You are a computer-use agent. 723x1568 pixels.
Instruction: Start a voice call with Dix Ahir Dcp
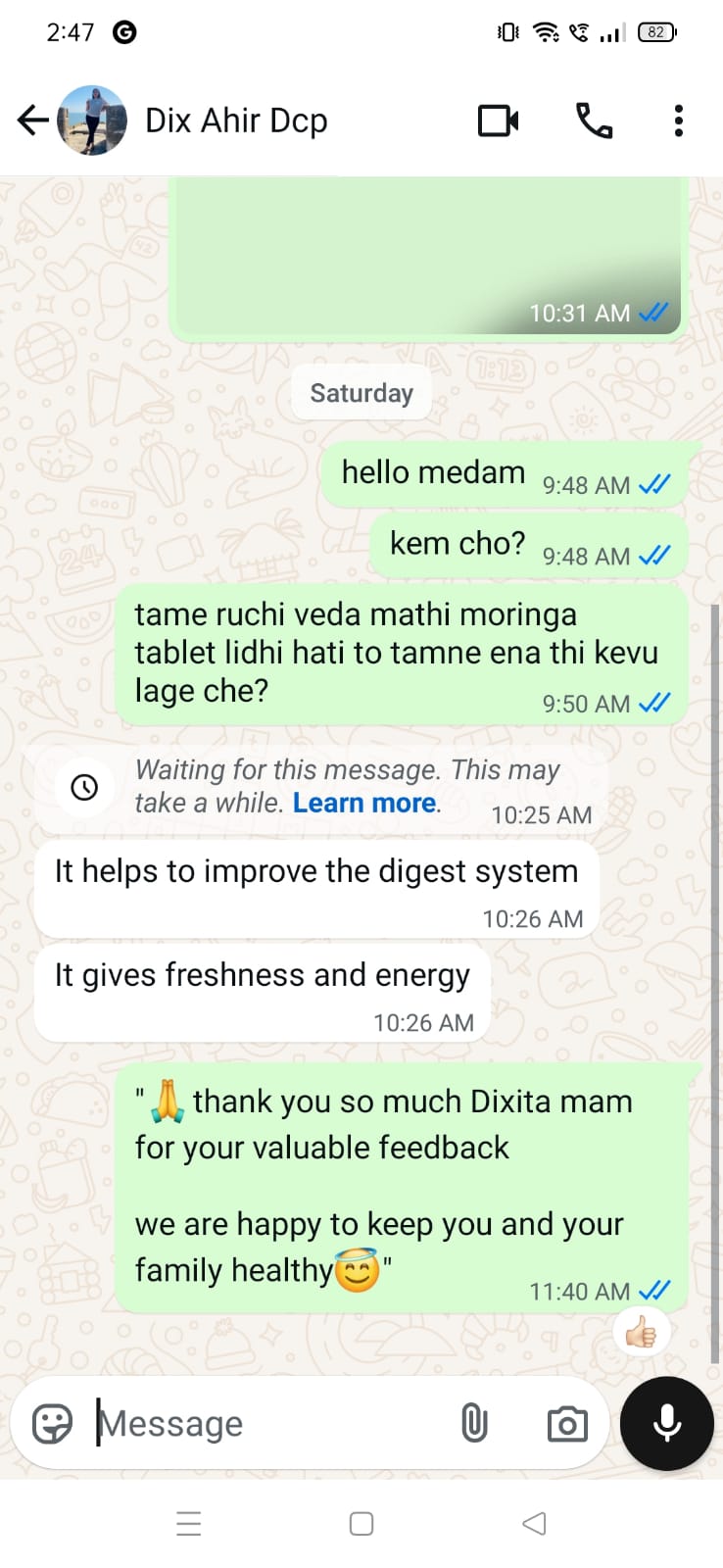(x=594, y=121)
